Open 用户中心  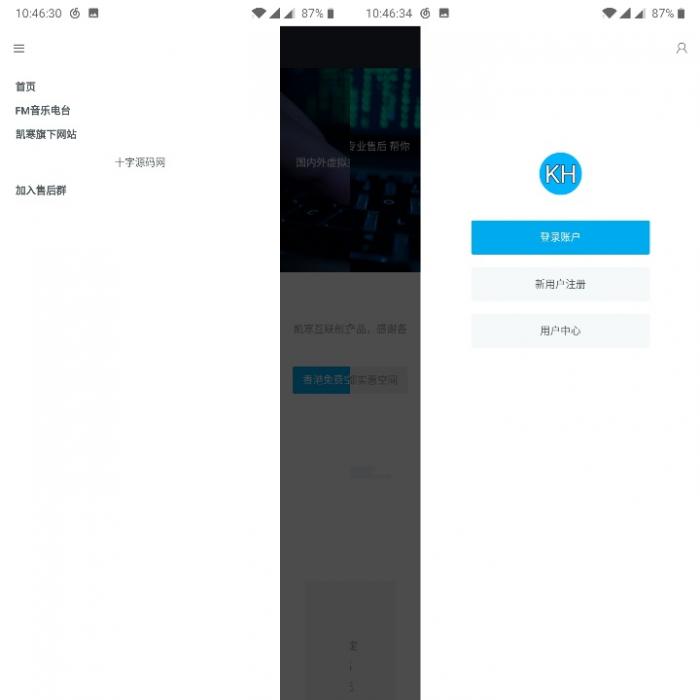(560, 331)
